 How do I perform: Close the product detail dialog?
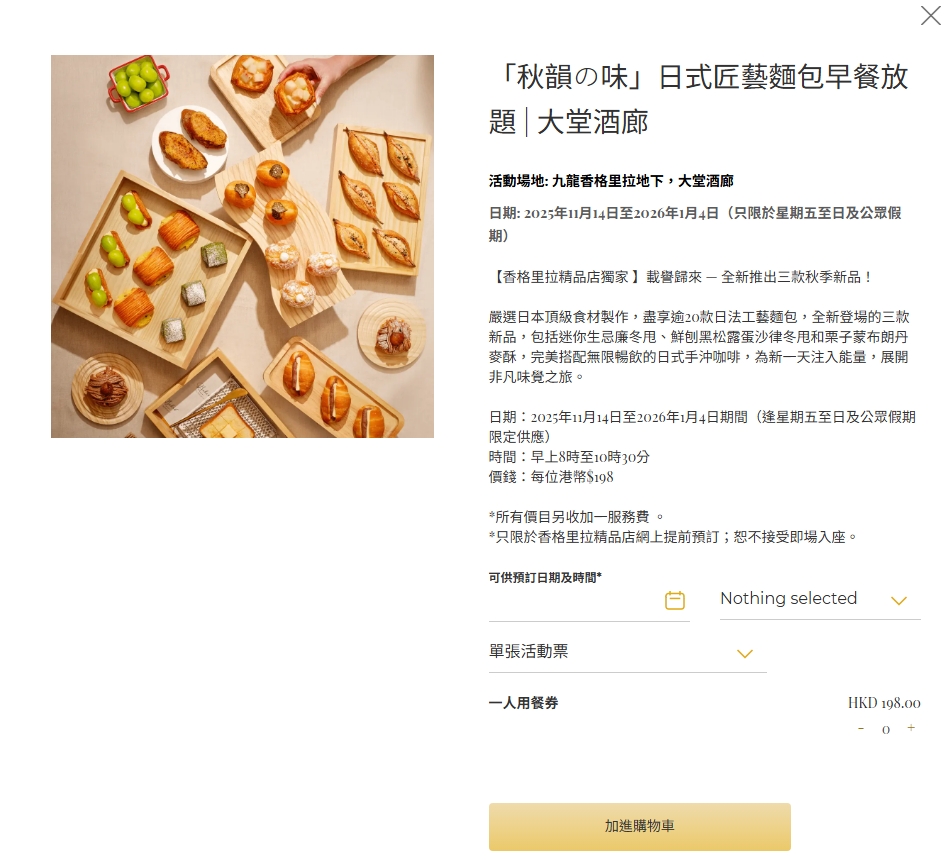click(929, 15)
